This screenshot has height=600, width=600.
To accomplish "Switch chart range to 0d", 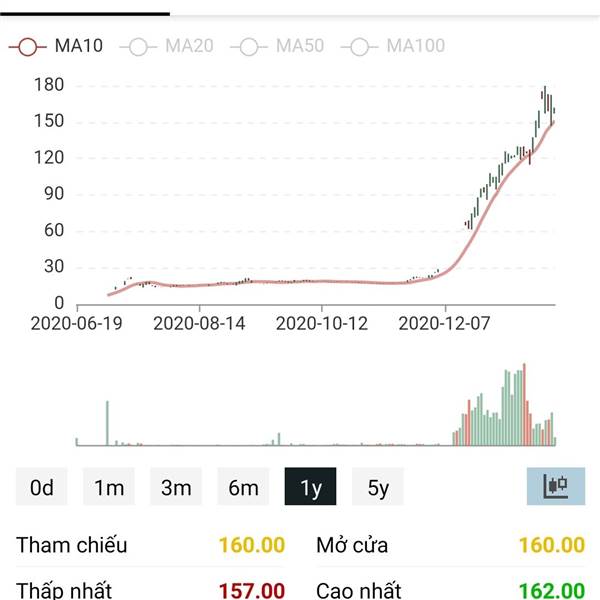I will pos(42,487).
